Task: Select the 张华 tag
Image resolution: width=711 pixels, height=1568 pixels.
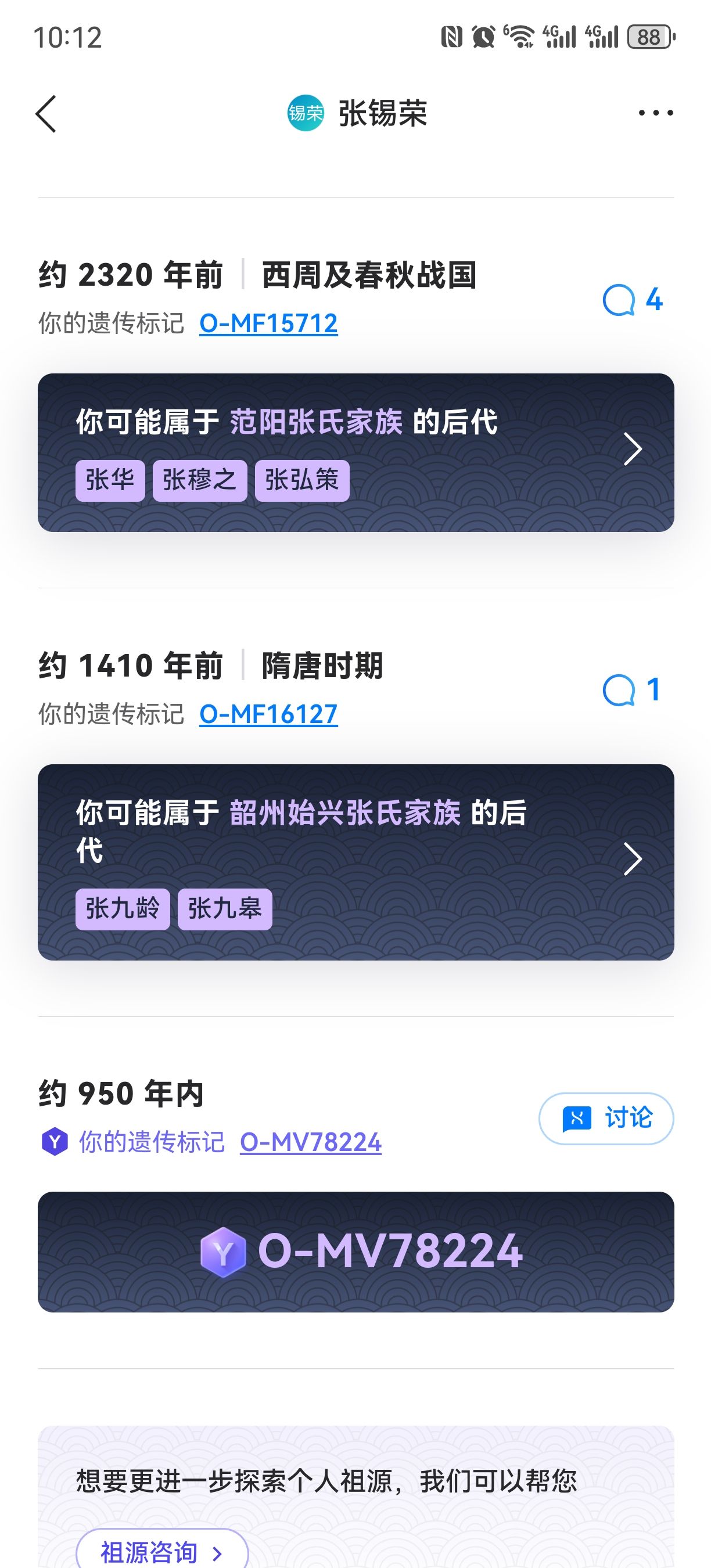Action: [x=110, y=480]
